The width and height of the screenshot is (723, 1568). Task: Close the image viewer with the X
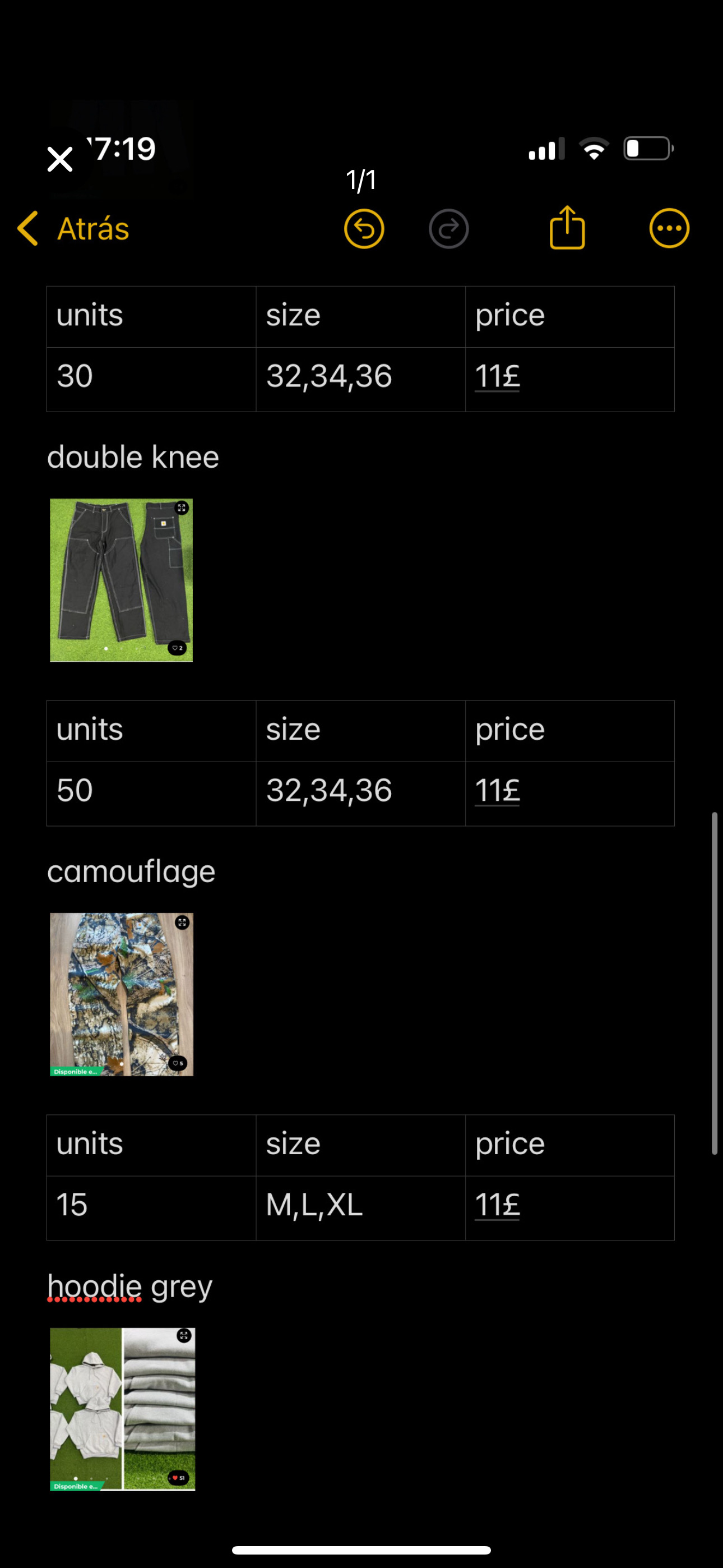point(59,159)
